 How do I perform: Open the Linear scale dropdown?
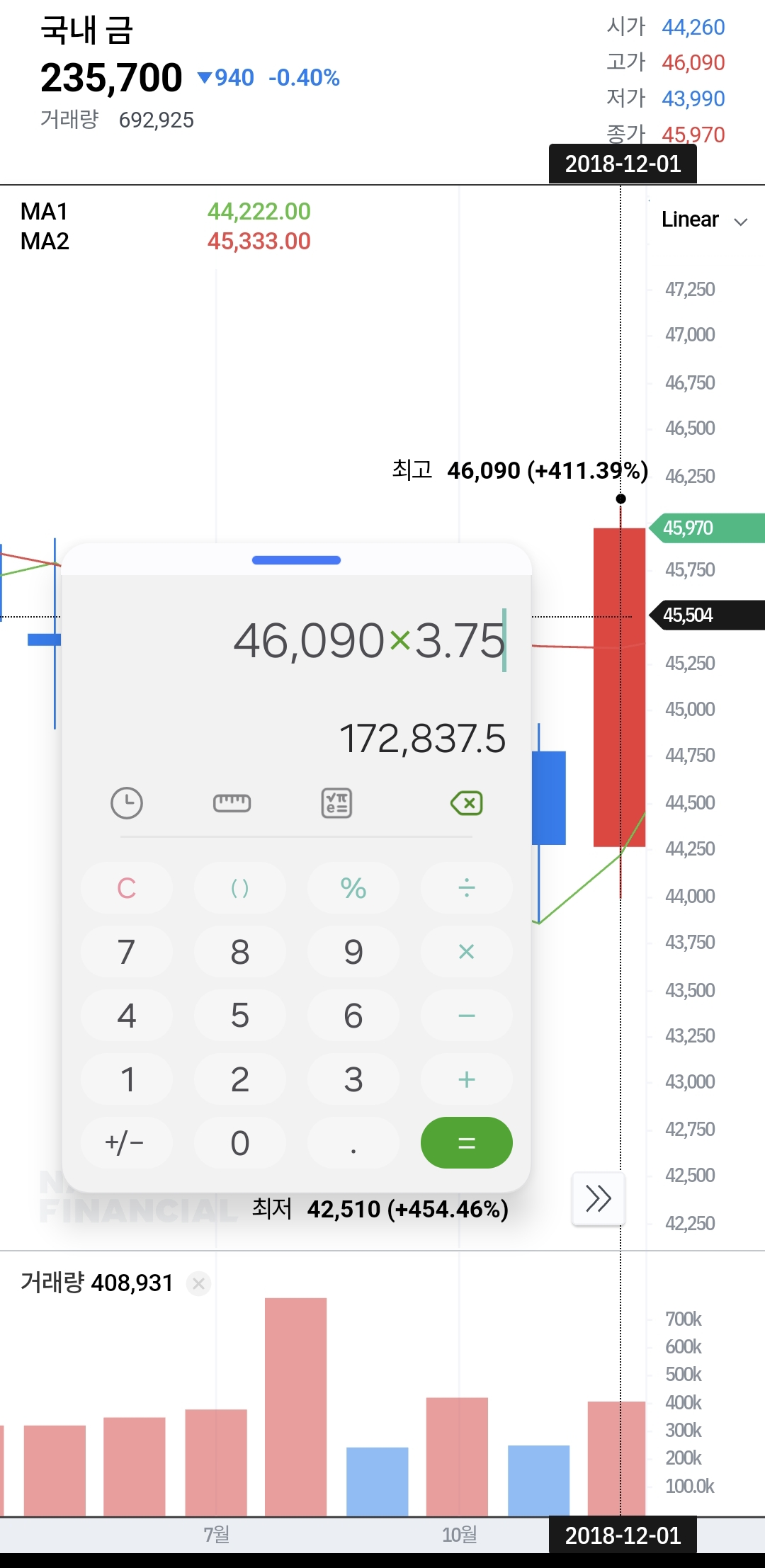pyautogui.click(x=704, y=220)
